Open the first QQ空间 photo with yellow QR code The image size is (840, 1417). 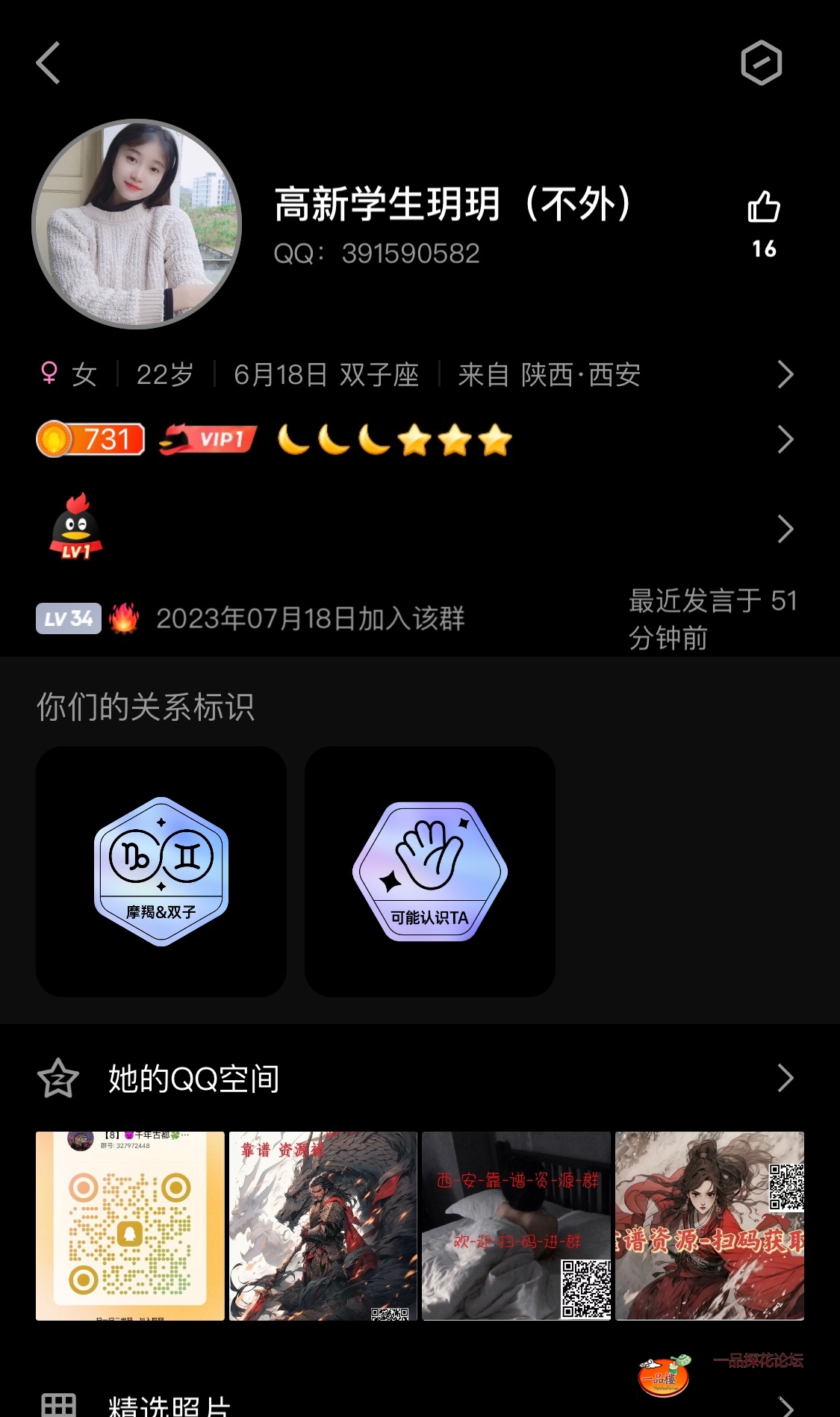coord(130,1226)
